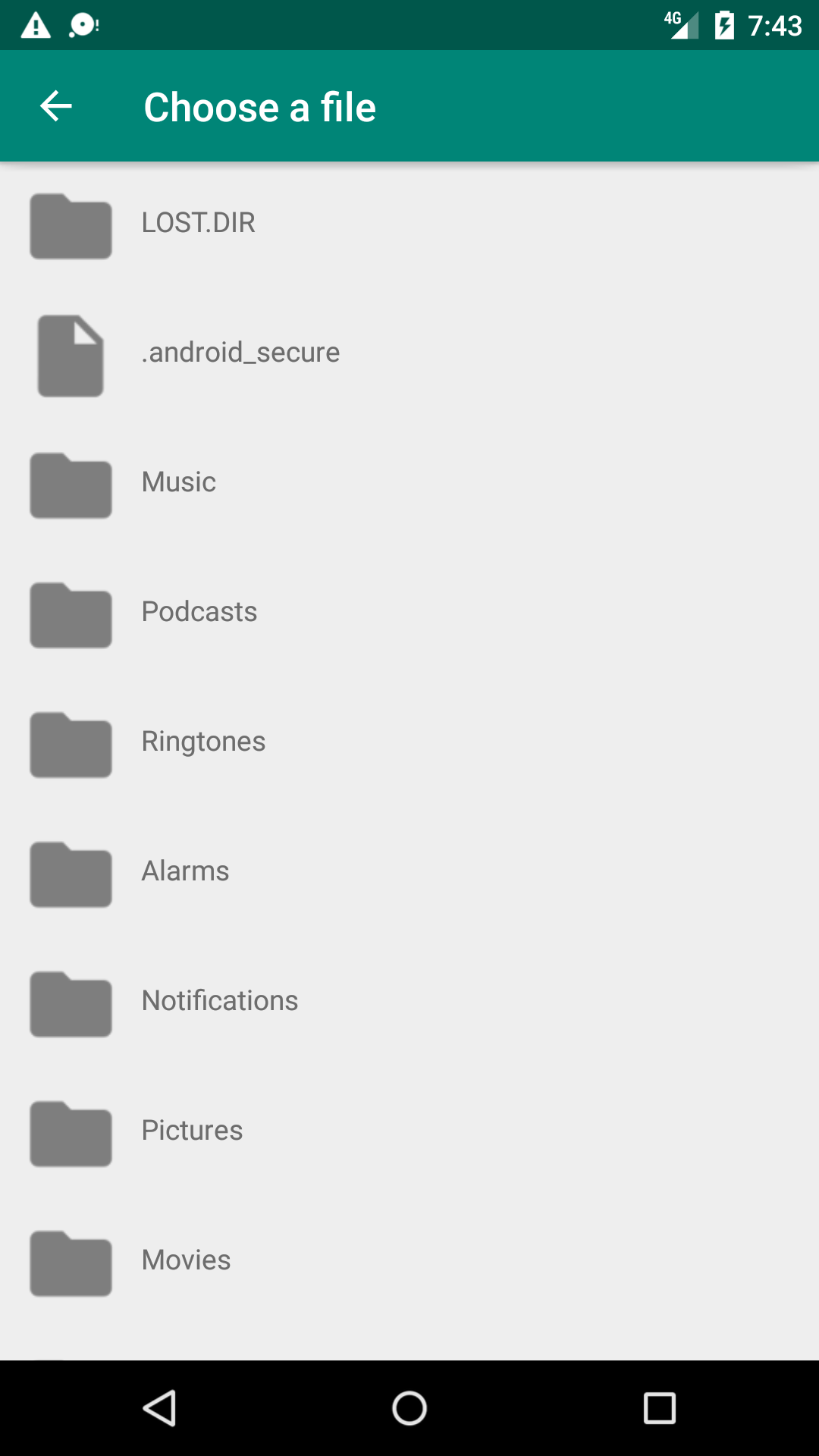Open the Movies folder icon
The width and height of the screenshot is (819, 1456).
70,1263
